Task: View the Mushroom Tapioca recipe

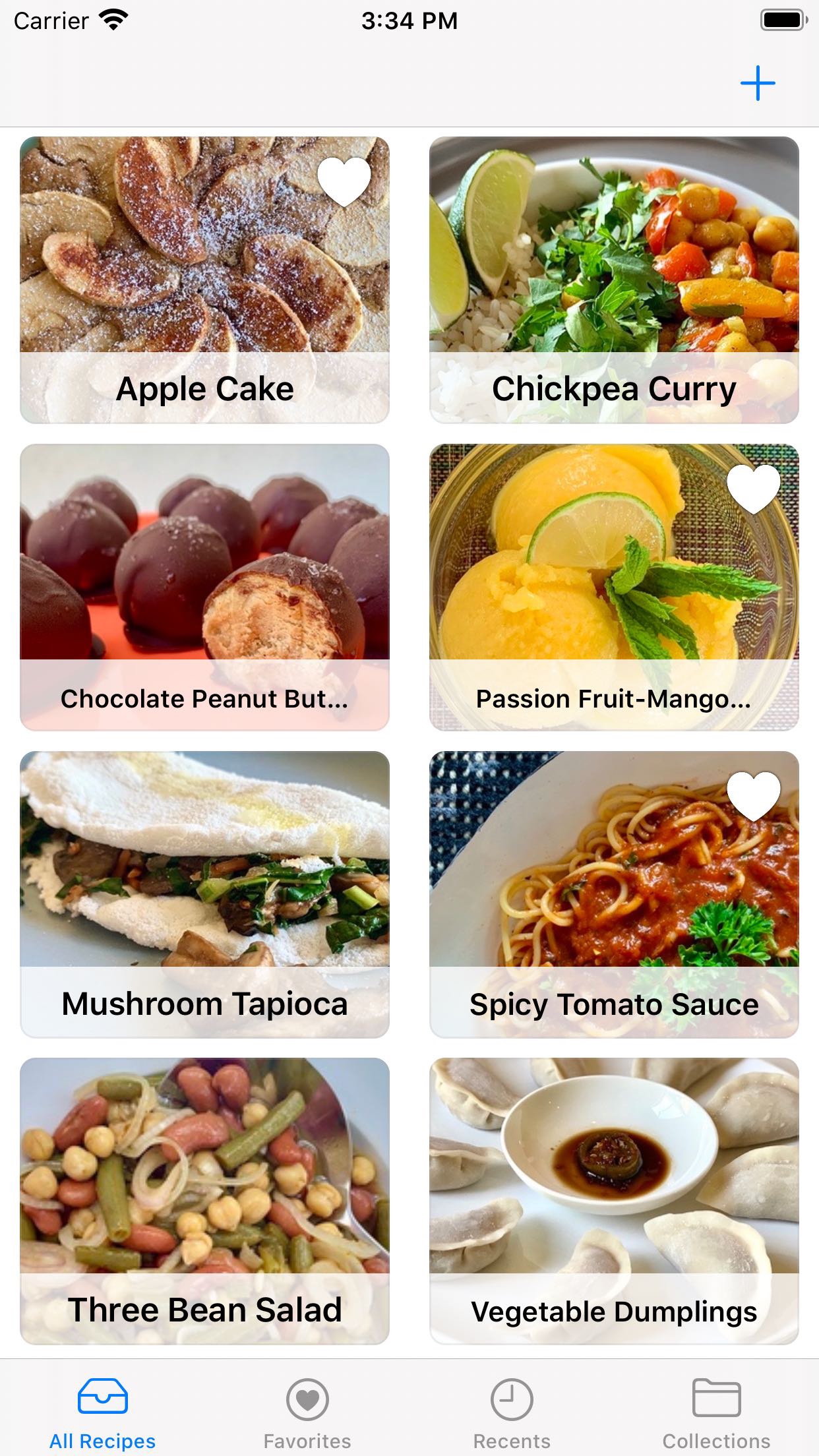Action: [204, 894]
